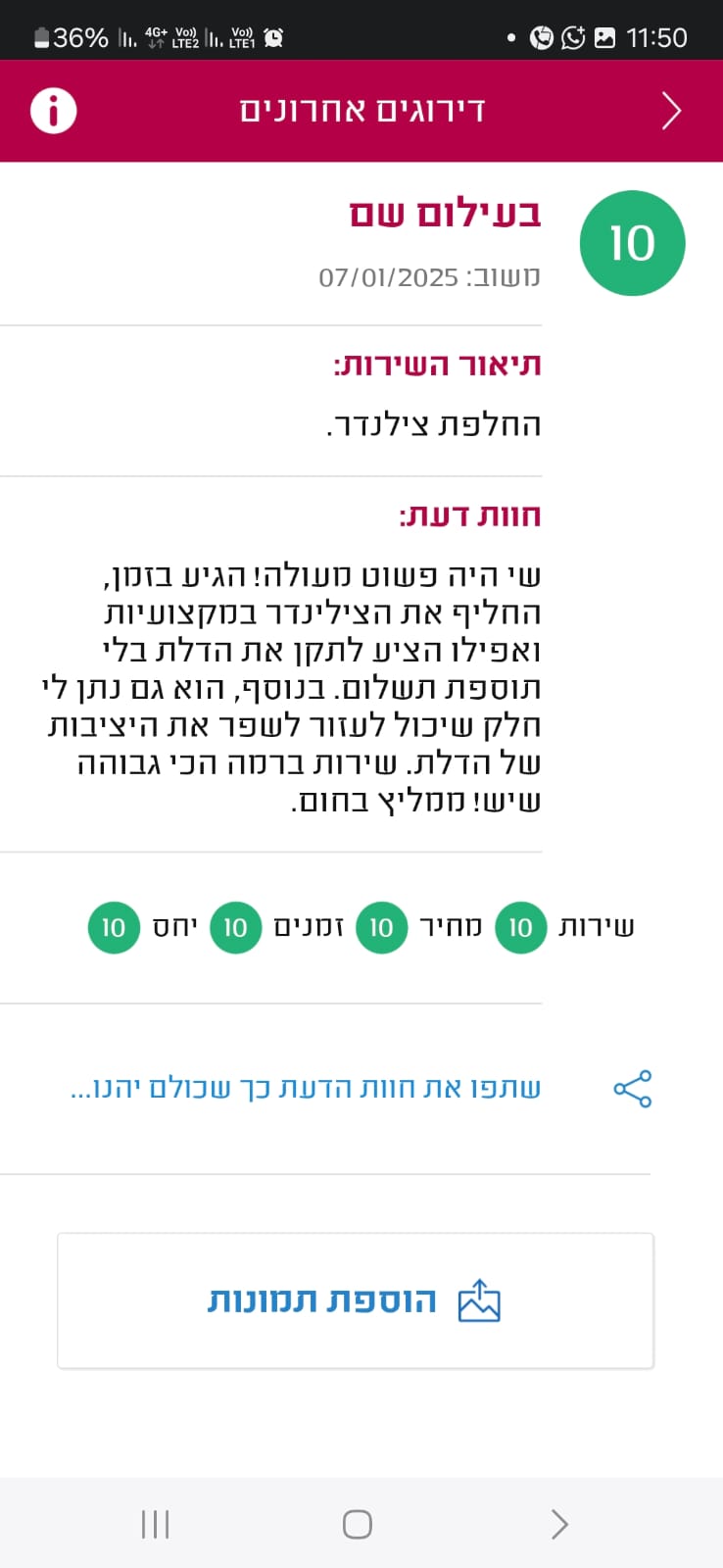Go to the home screen
Screen dimensions: 723x1568
tap(358, 1524)
